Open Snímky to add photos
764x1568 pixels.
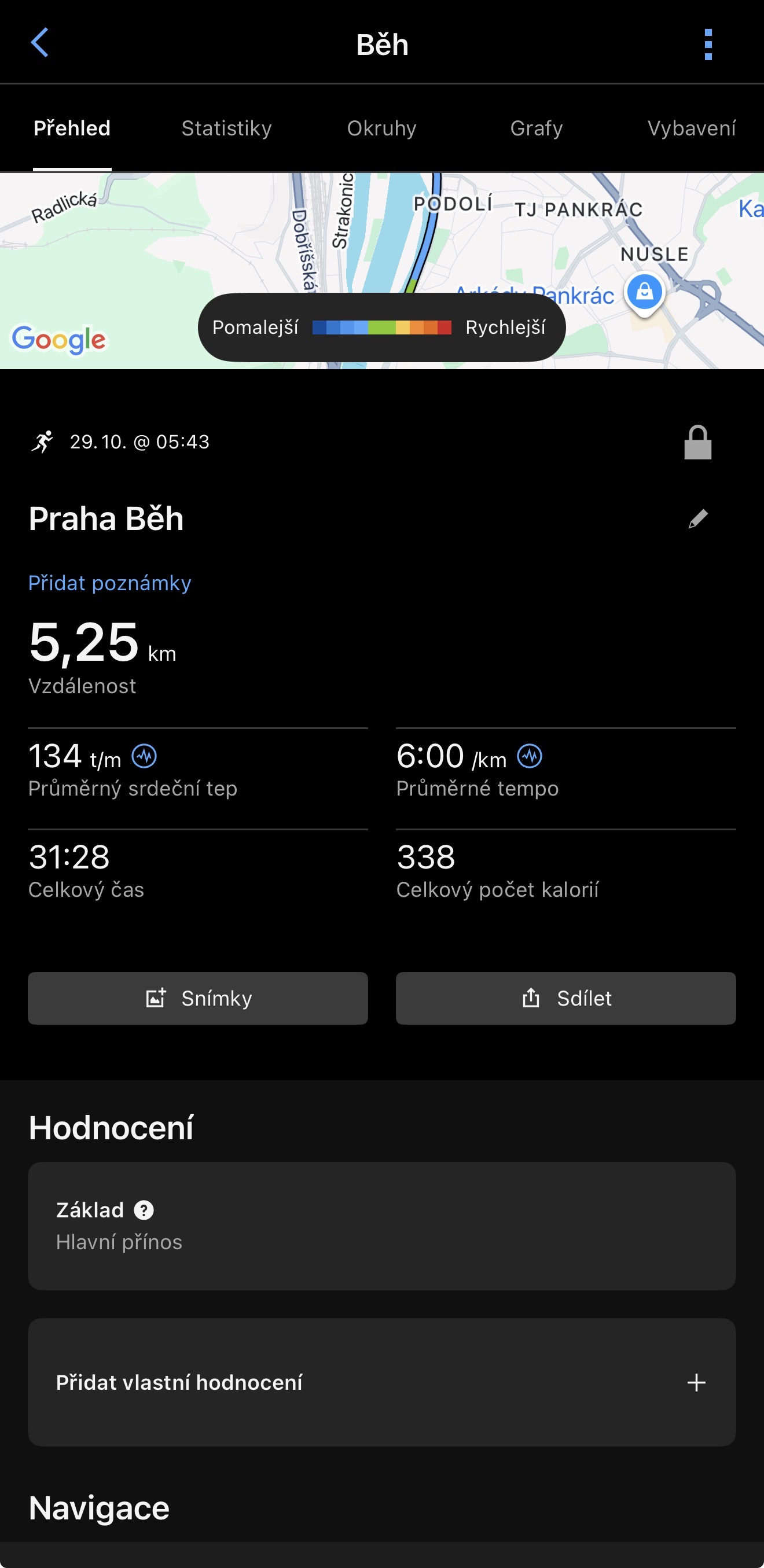coord(198,998)
